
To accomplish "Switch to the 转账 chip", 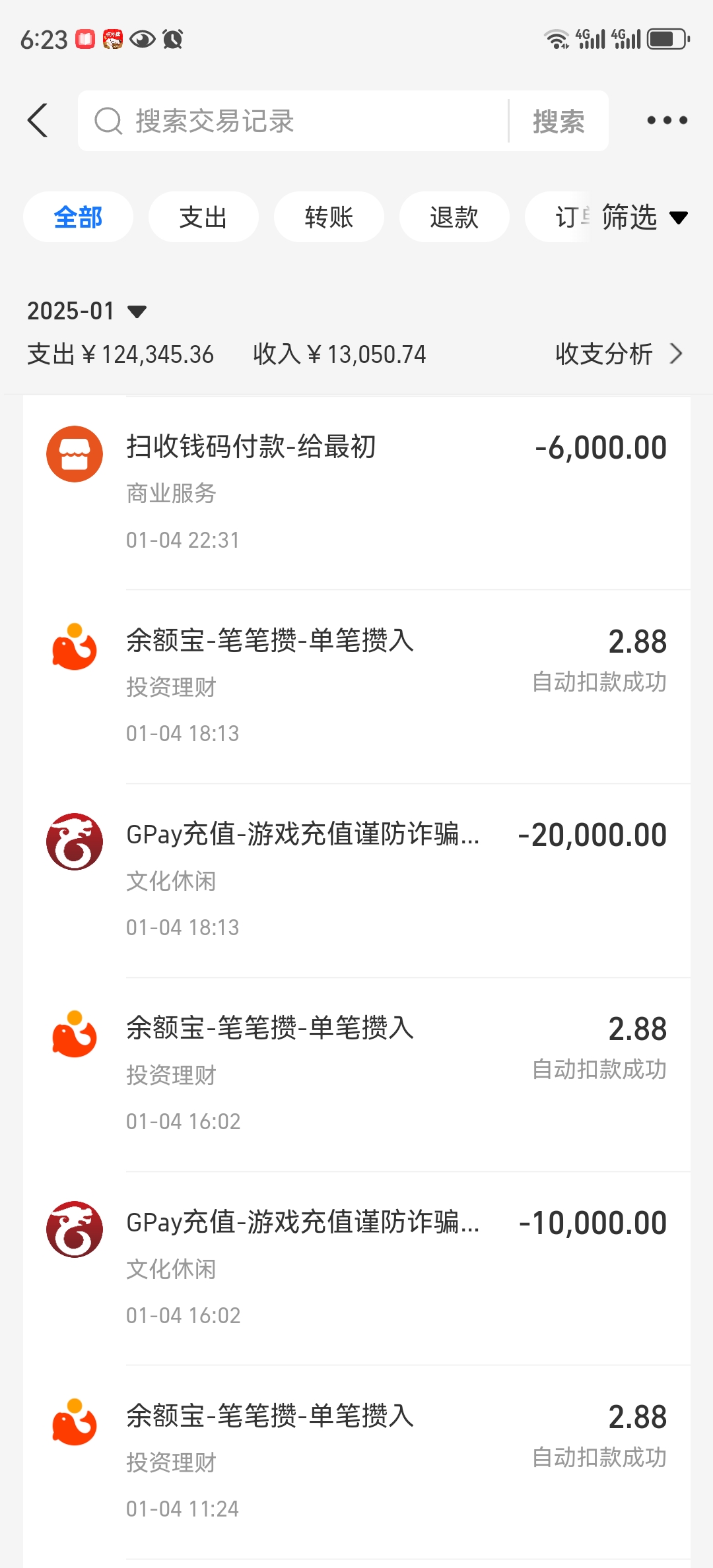I will pyautogui.click(x=329, y=217).
